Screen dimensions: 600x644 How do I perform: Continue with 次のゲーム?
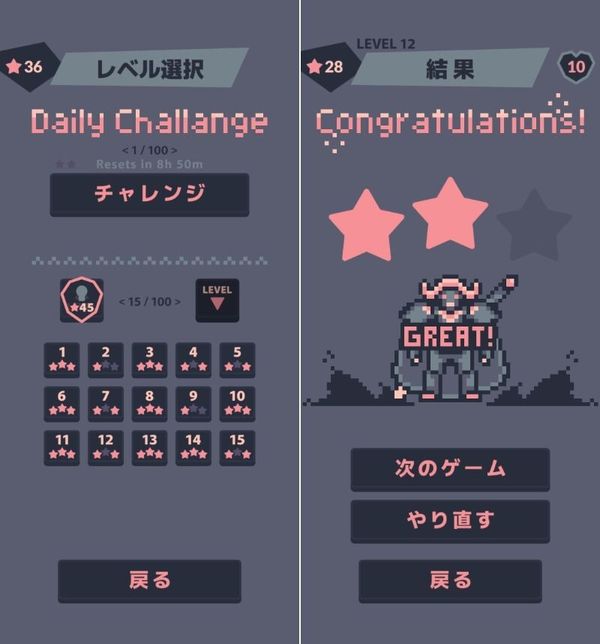(x=450, y=469)
